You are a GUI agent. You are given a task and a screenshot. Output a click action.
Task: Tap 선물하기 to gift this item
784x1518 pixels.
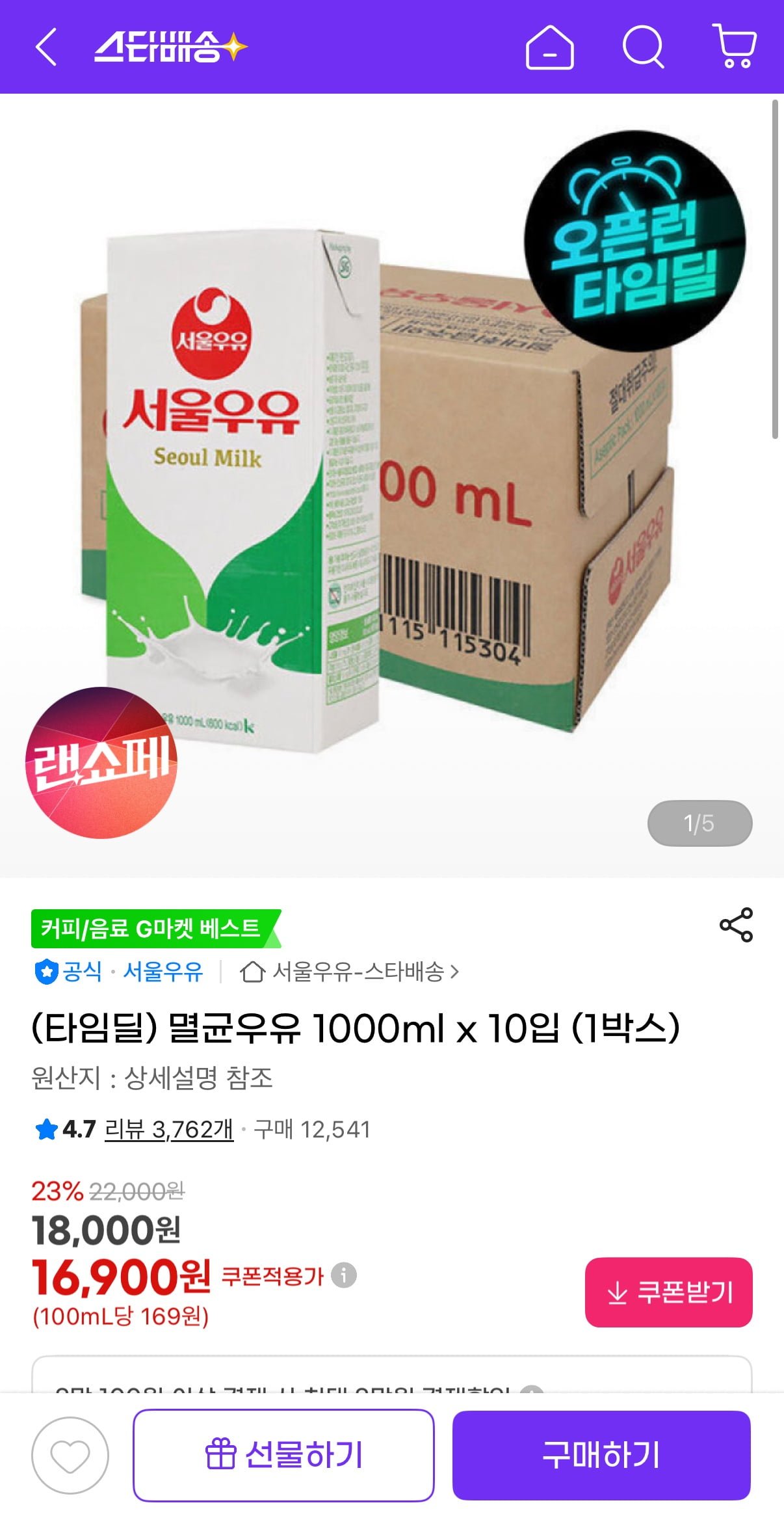[283, 1456]
